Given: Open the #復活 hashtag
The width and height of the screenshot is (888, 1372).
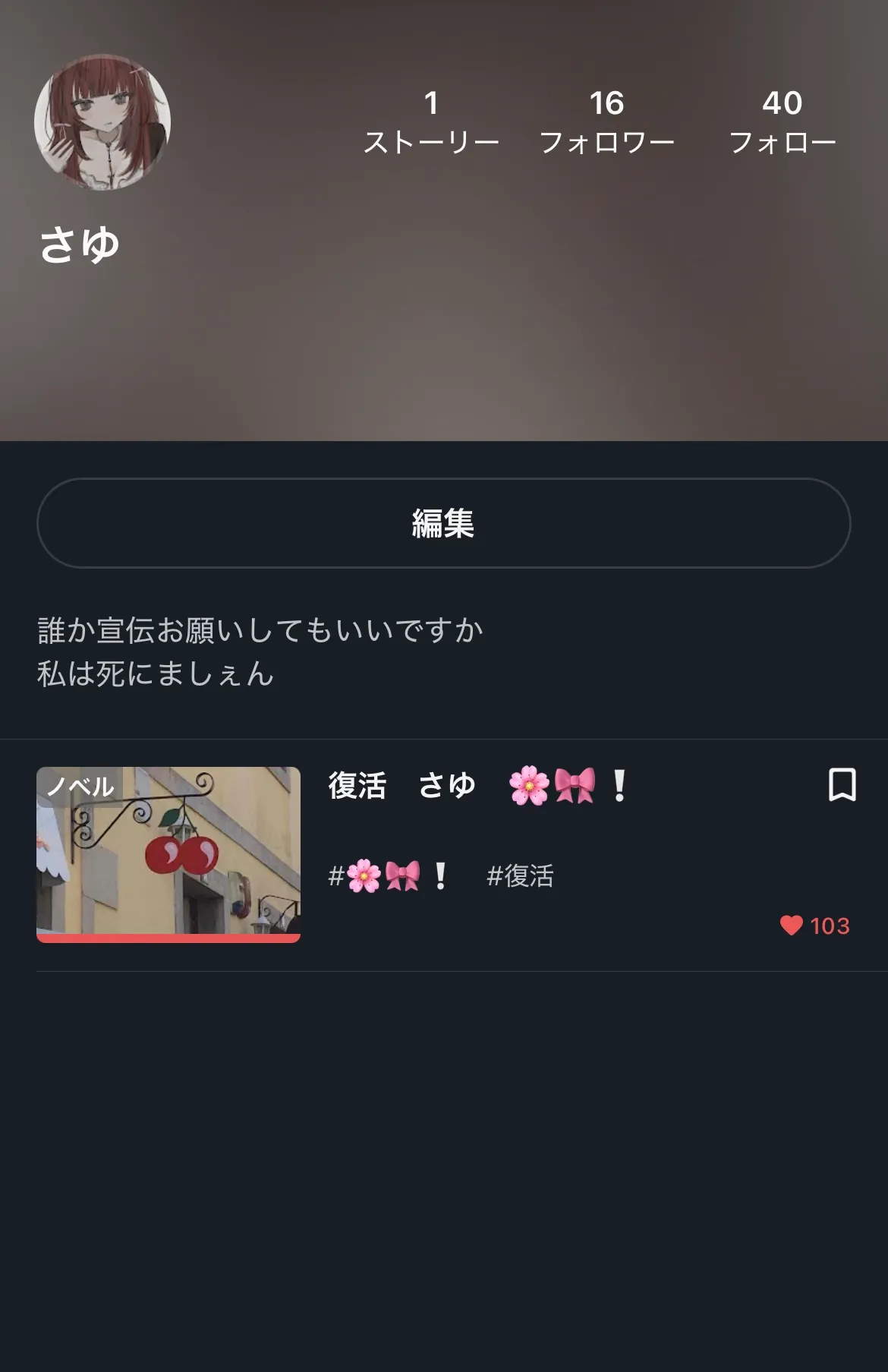Looking at the screenshot, I should [x=520, y=876].
